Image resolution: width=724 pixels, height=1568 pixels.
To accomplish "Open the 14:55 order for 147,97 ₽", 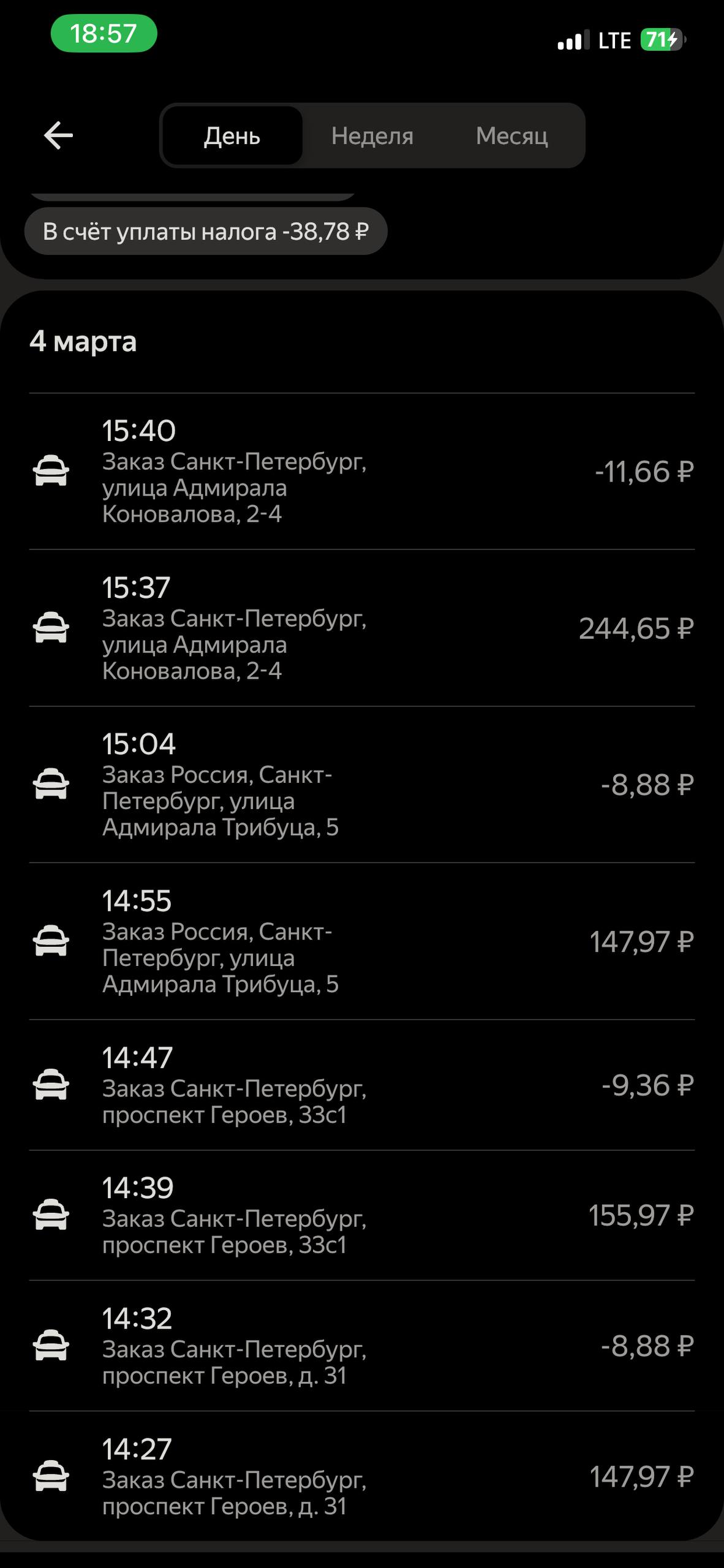I will (361, 942).
